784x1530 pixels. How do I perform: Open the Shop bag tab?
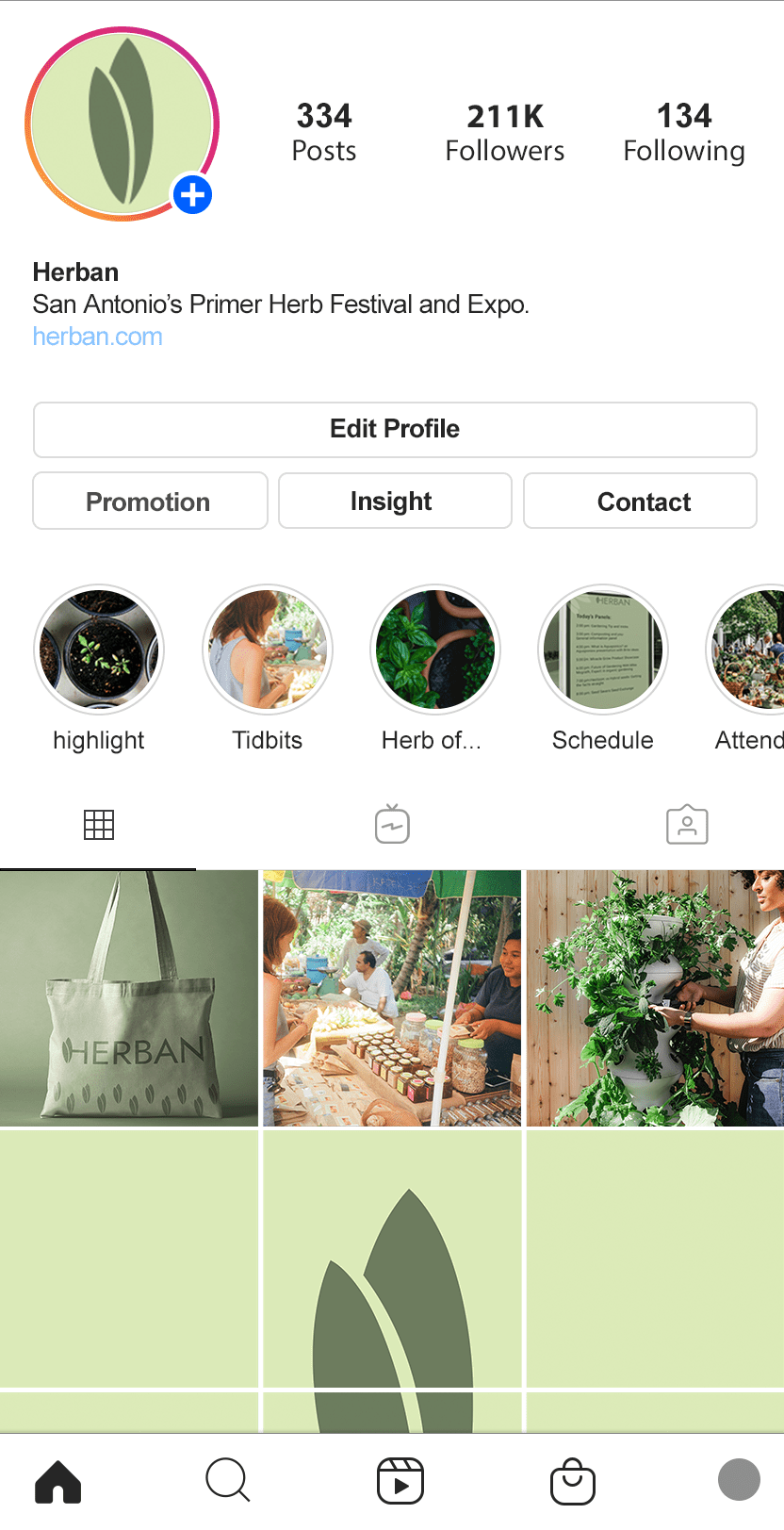coord(572,1481)
